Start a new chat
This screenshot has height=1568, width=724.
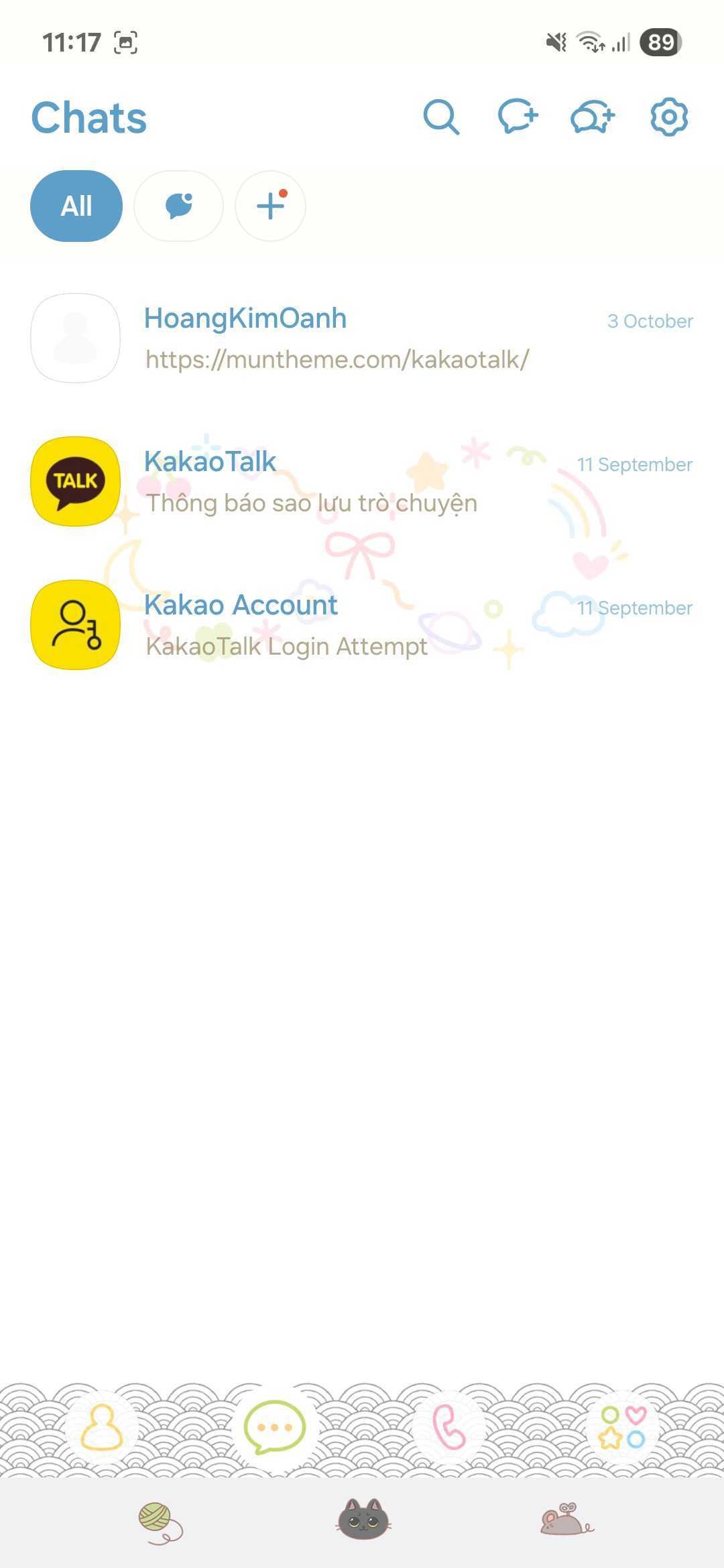(x=518, y=118)
